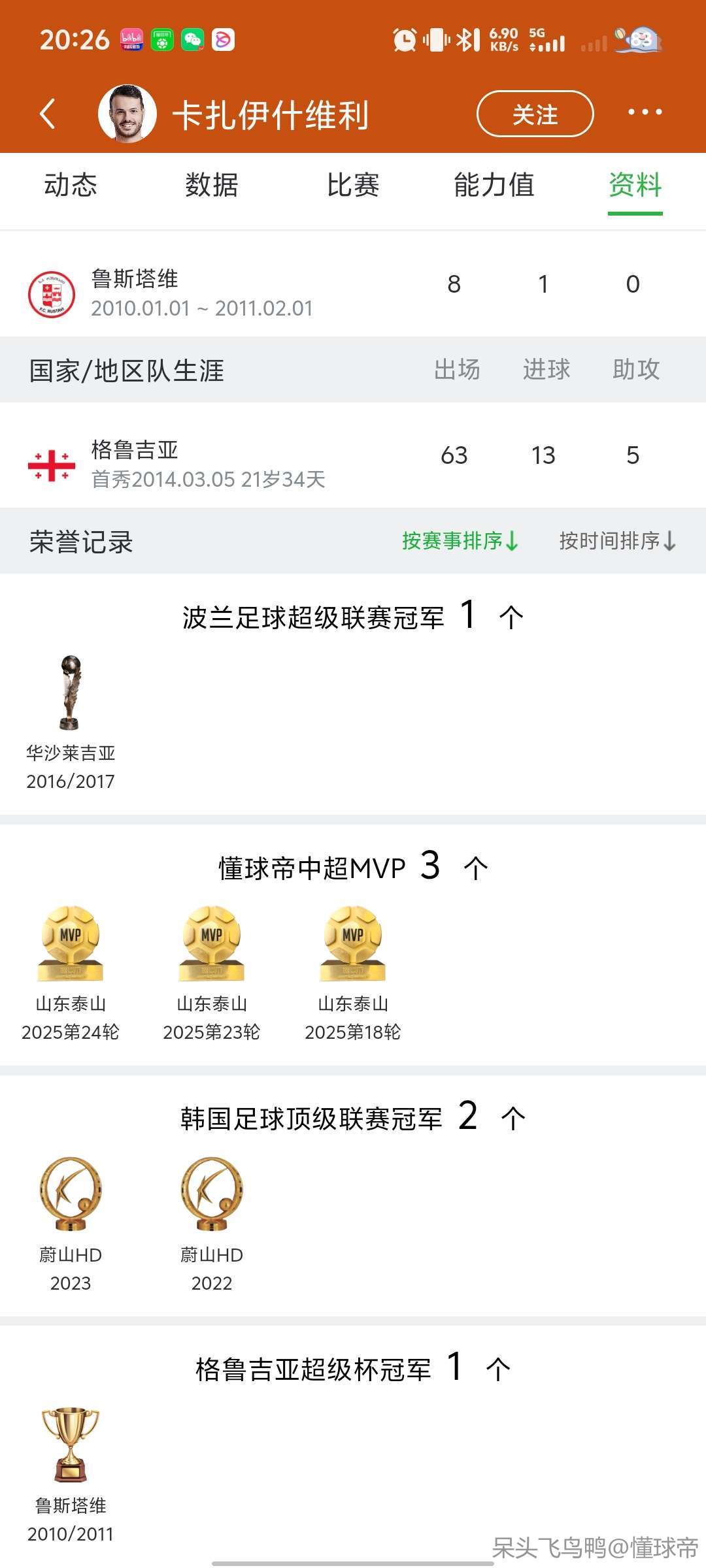Sort honors by 按赛事排序
Screen dimensions: 706x1568
460,541
